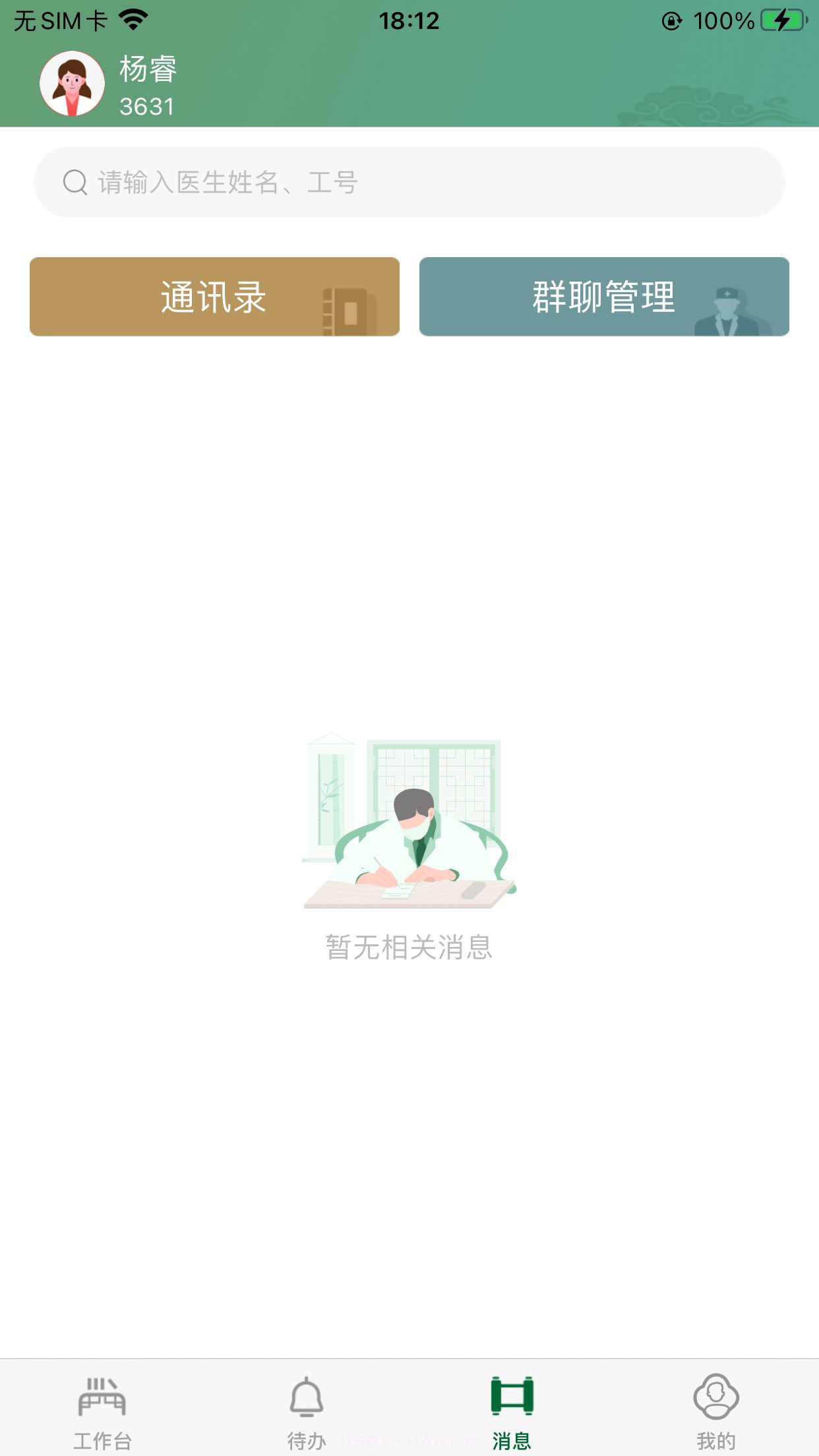Click the employee number 3631
The width and height of the screenshot is (819, 1456).
[146, 104]
